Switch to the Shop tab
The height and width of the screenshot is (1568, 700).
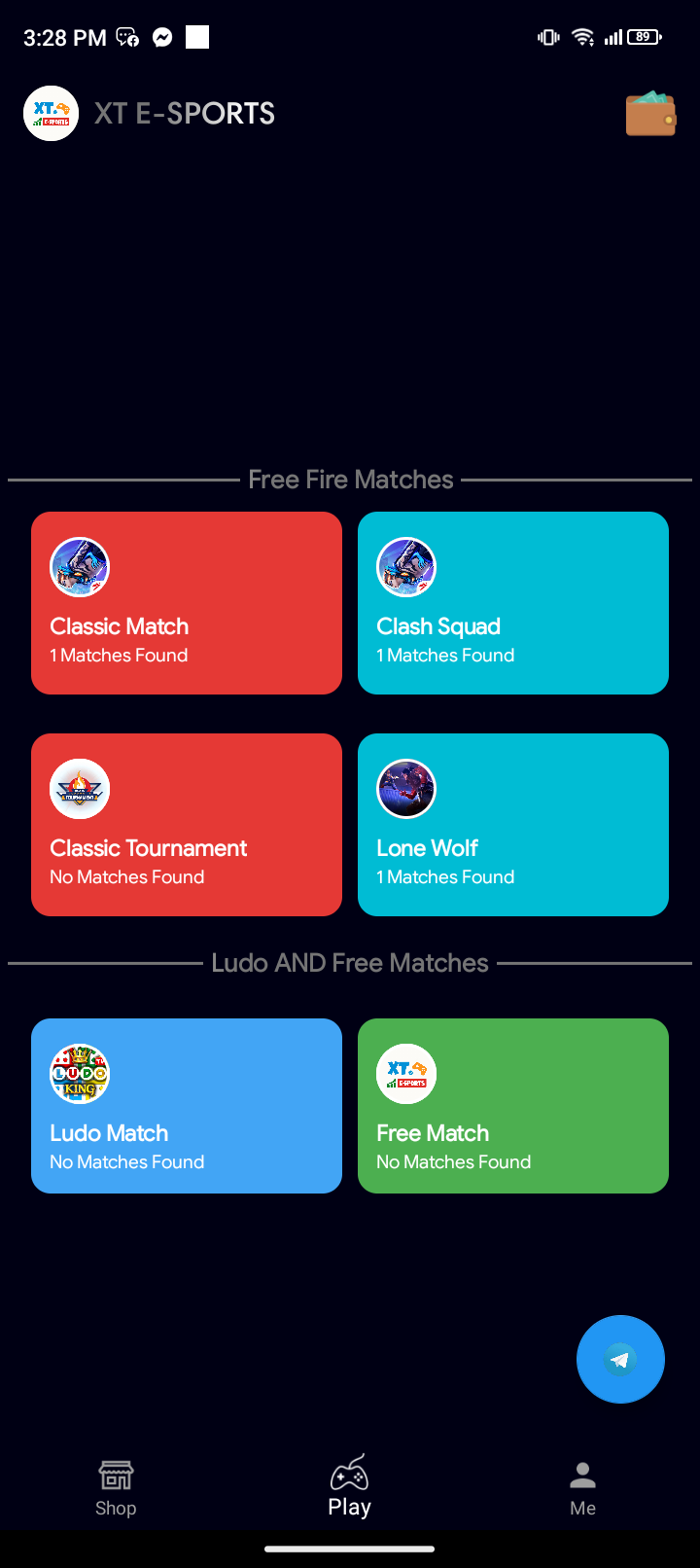coord(116,1488)
